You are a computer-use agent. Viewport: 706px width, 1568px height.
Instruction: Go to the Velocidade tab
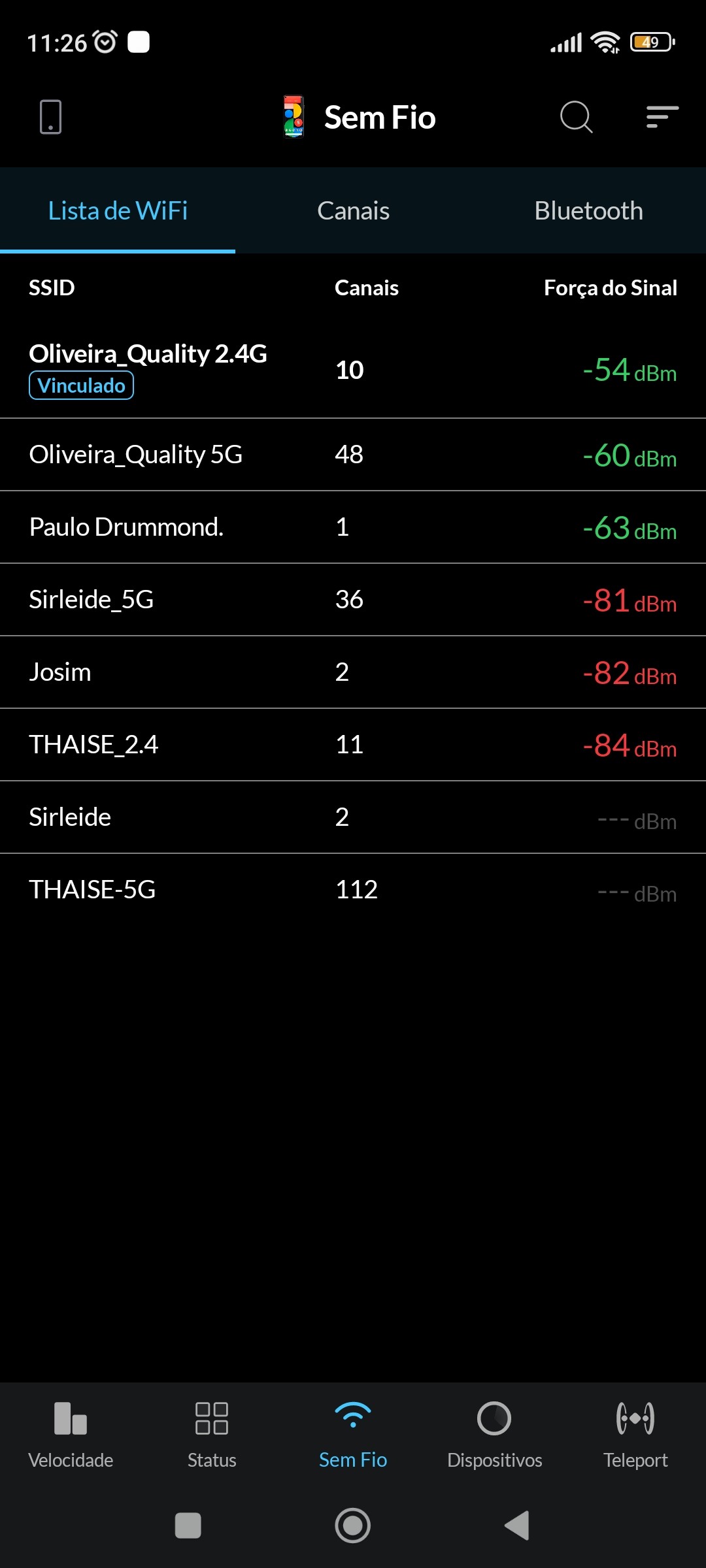[x=71, y=1434]
